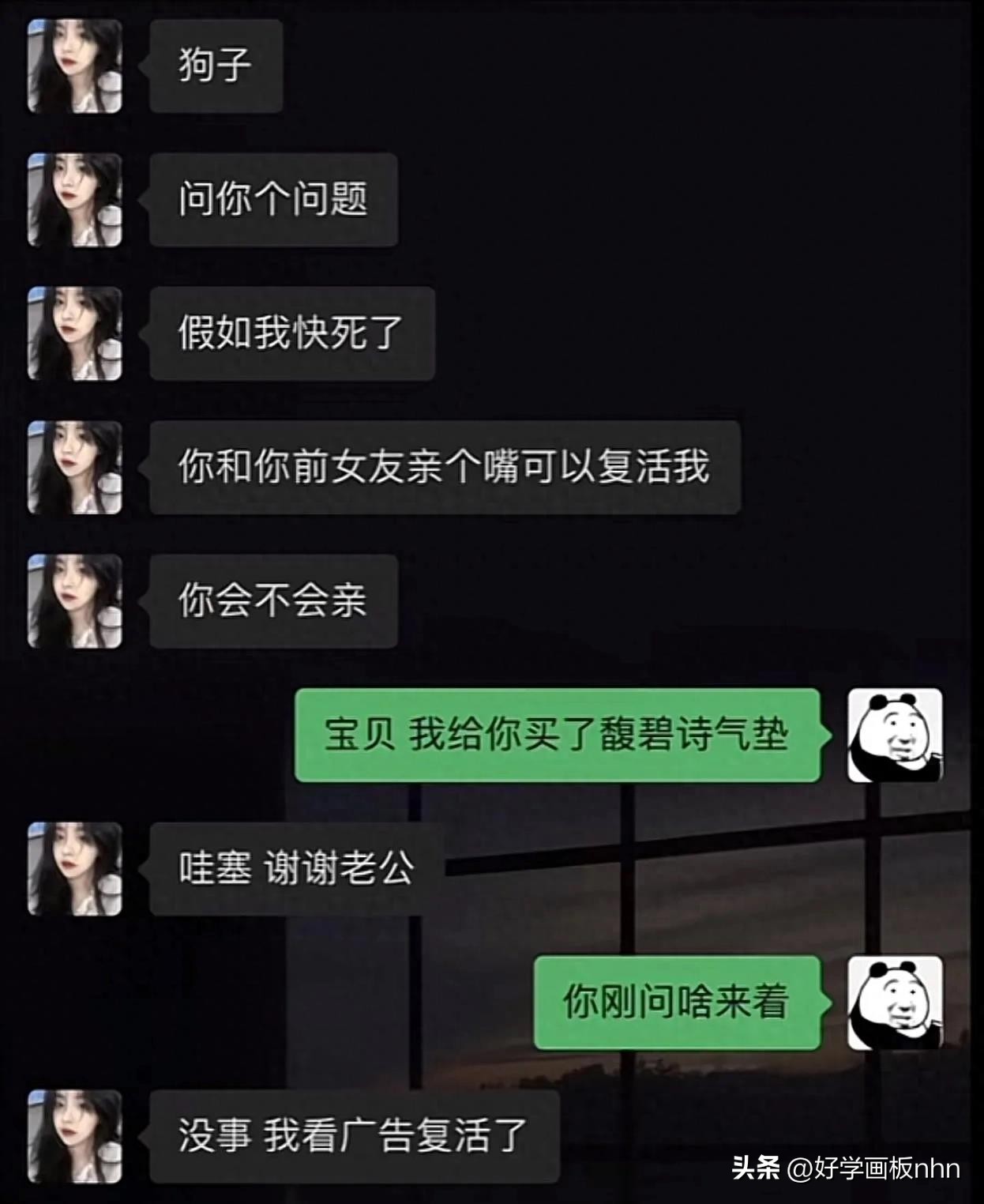Click the "问你个问题" chat bubble

[274, 200]
